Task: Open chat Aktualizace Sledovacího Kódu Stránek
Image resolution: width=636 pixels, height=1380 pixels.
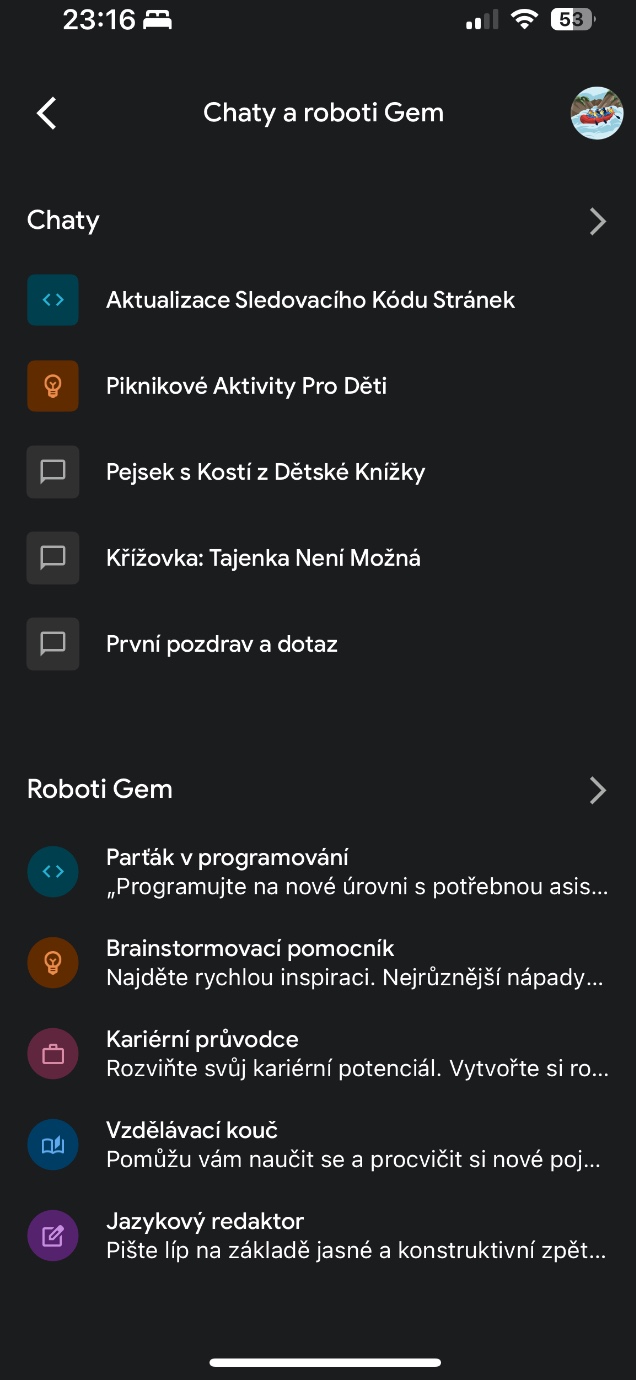Action: coord(310,300)
